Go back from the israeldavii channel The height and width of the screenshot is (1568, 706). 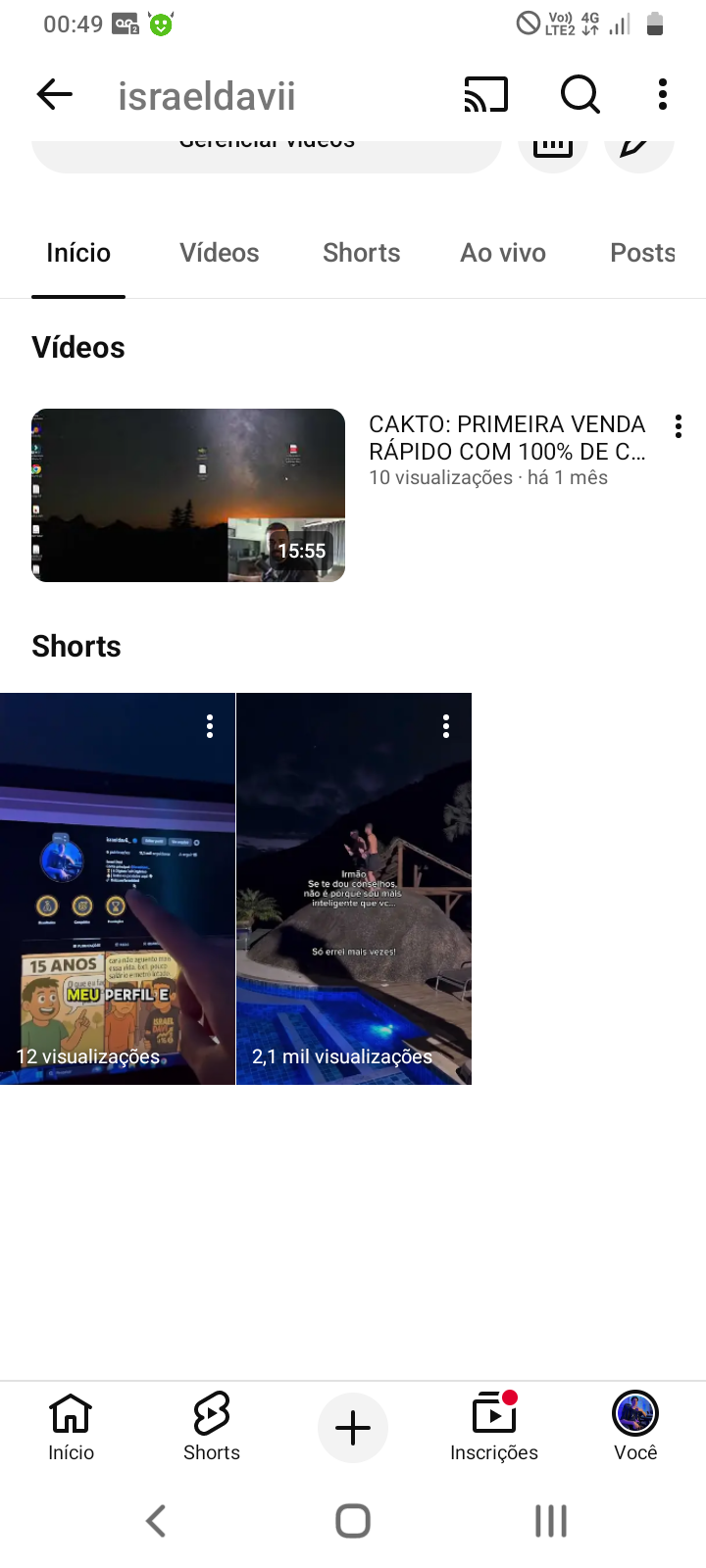(x=55, y=95)
